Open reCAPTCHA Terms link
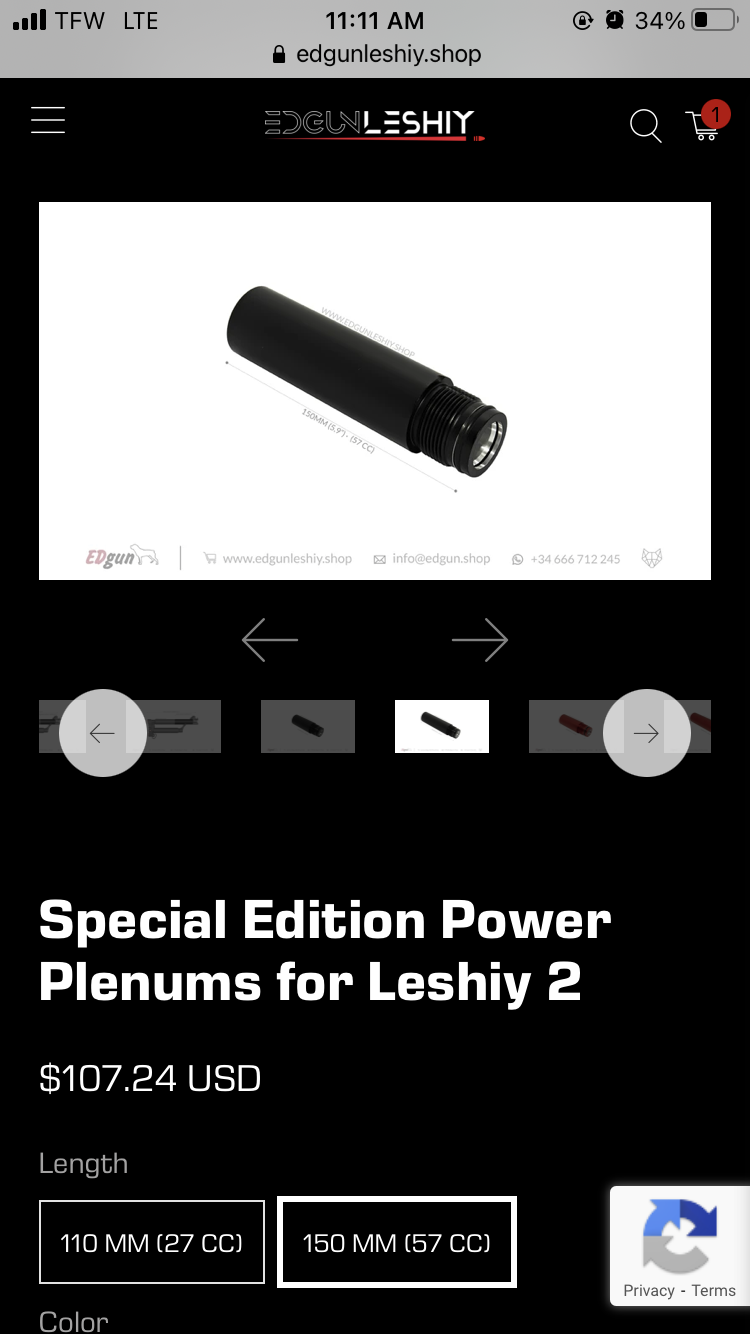The height and width of the screenshot is (1334, 750). [713, 1291]
